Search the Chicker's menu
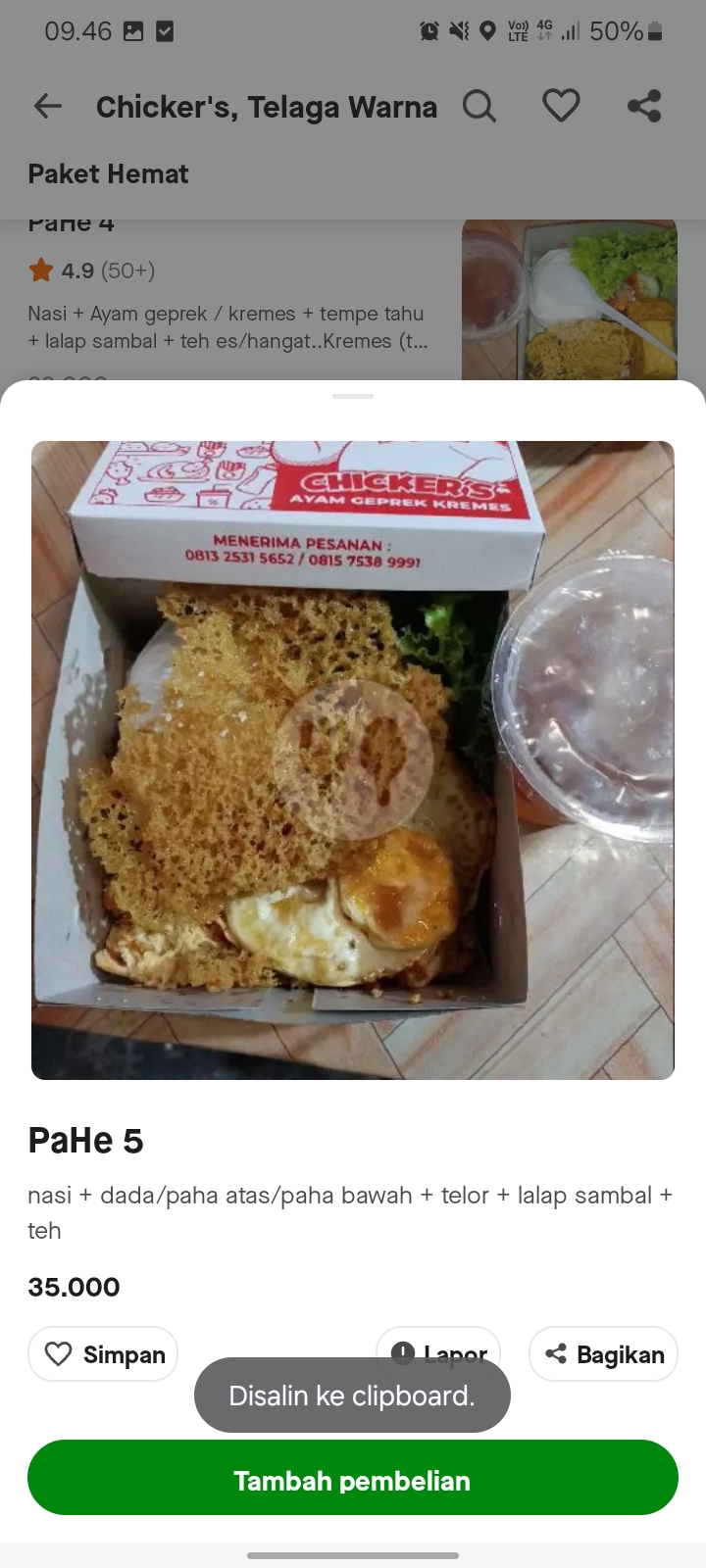The height and width of the screenshot is (1568, 706). [x=479, y=106]
